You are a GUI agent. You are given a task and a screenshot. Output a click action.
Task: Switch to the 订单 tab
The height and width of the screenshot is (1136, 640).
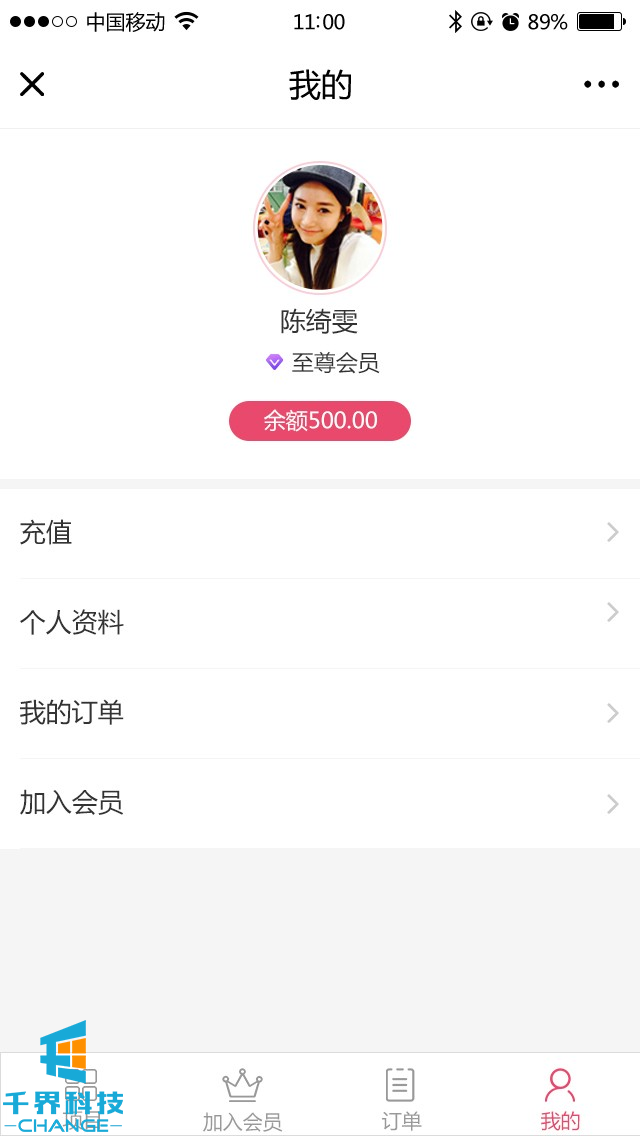(400, 1098)
